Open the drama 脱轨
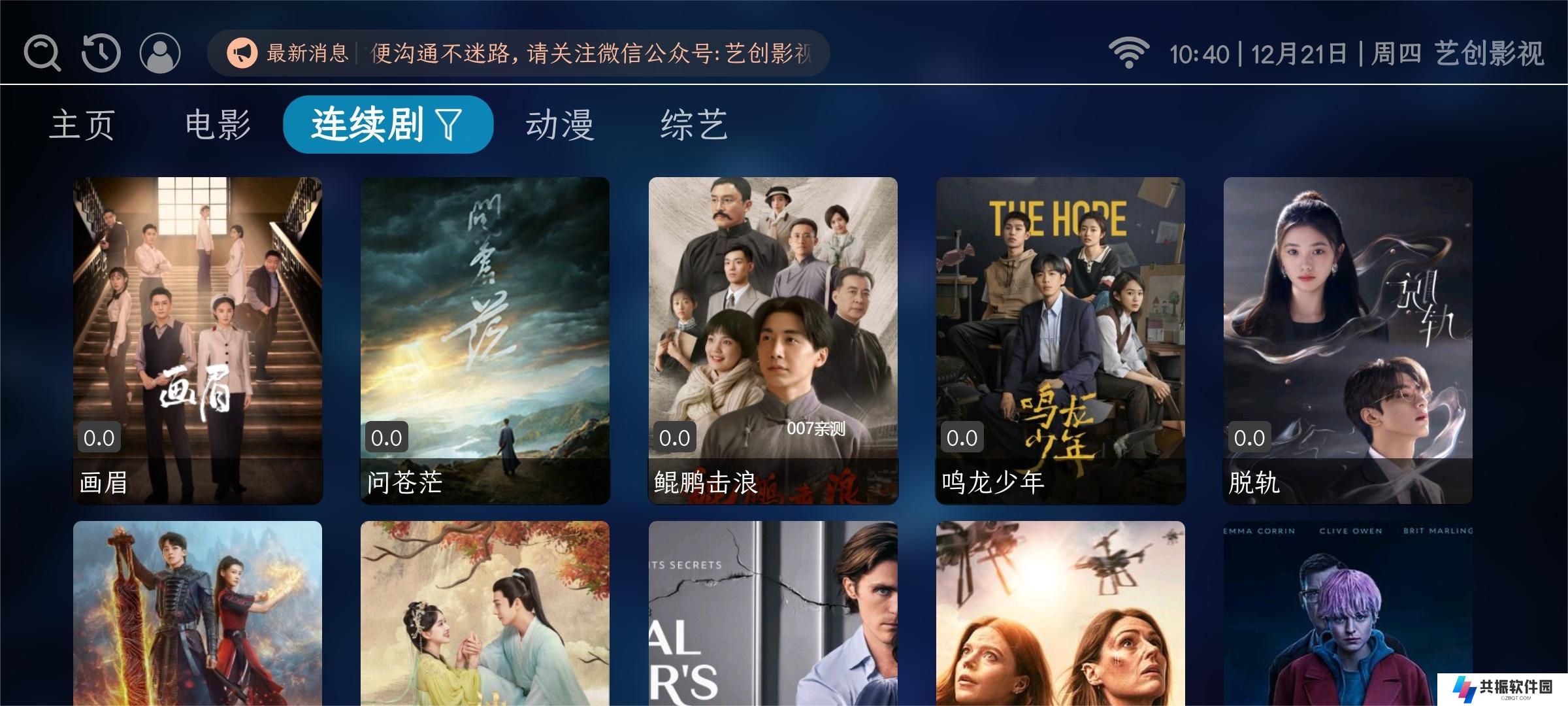Viewport: 1568px width, 706px height. [1348, 340]
